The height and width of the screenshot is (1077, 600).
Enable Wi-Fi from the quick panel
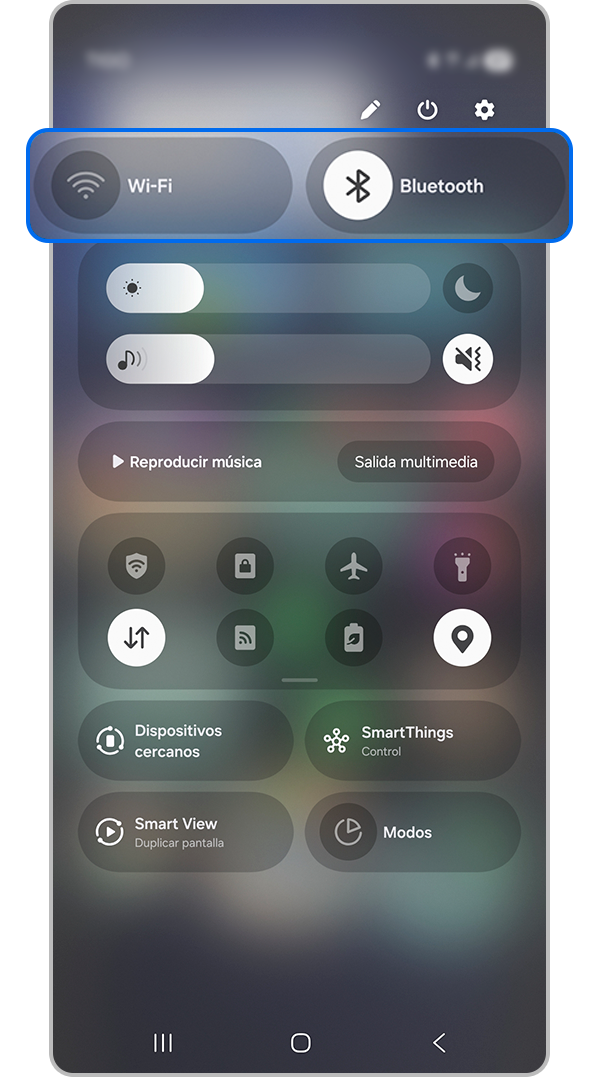86,186
